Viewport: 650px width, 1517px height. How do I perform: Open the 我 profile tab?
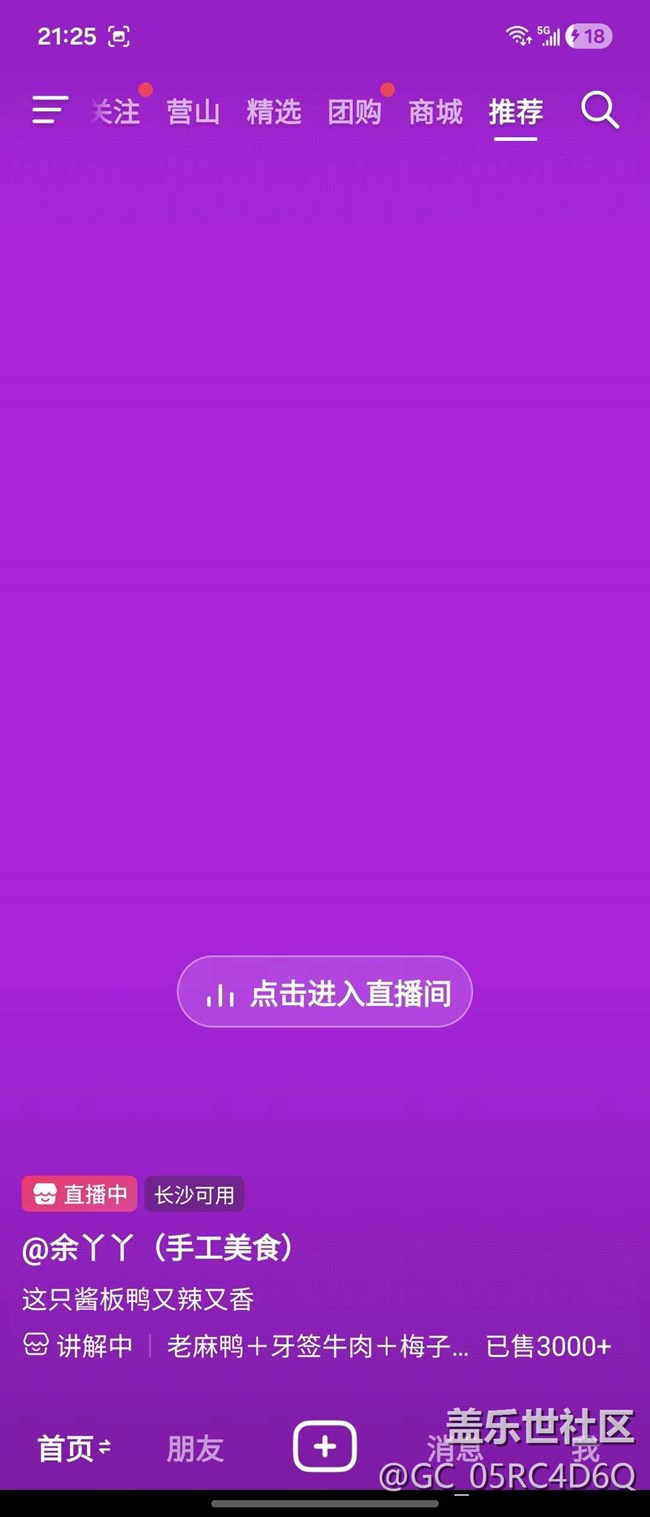[x=585, y=1448]
